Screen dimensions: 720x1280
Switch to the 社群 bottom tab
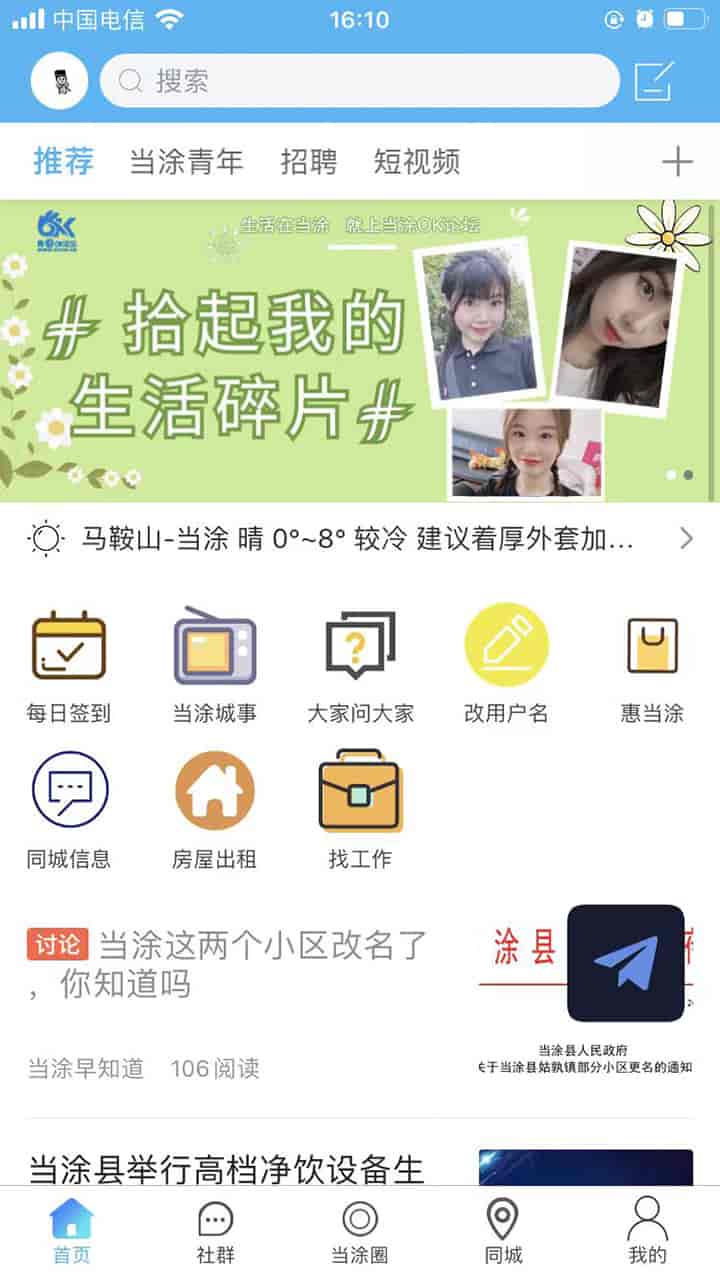click(216, 1232)
